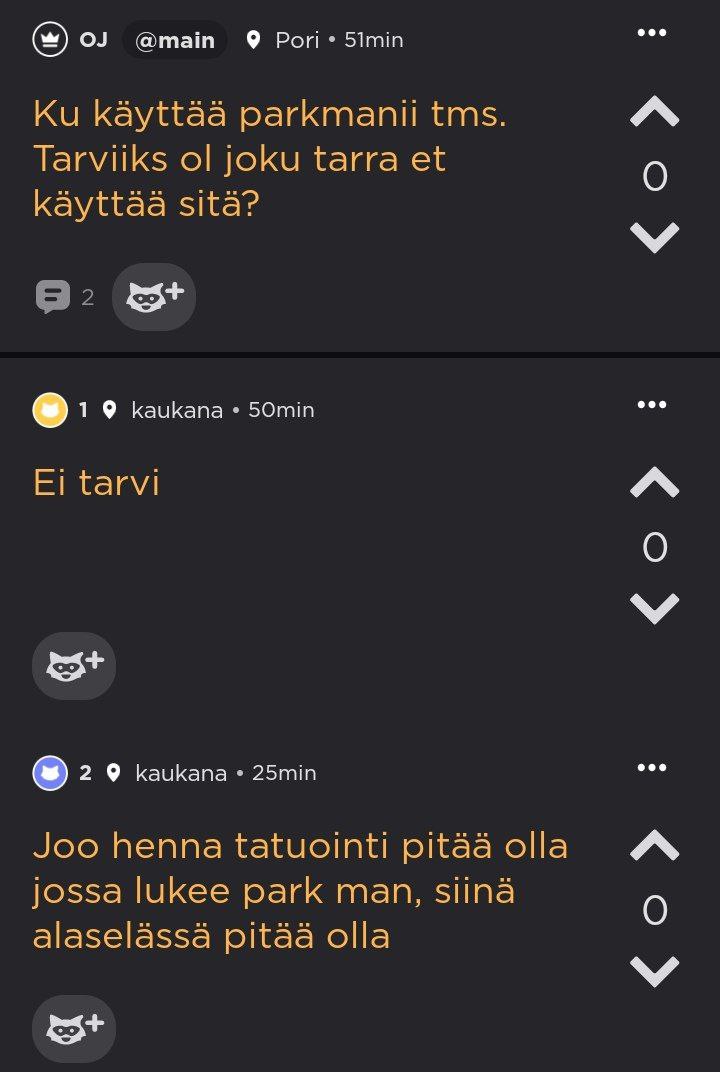The height and width of the screenshot is (1072, 720).
Task: Downvote the 'Ei tarvi' reply
Action: click(654, 607)
